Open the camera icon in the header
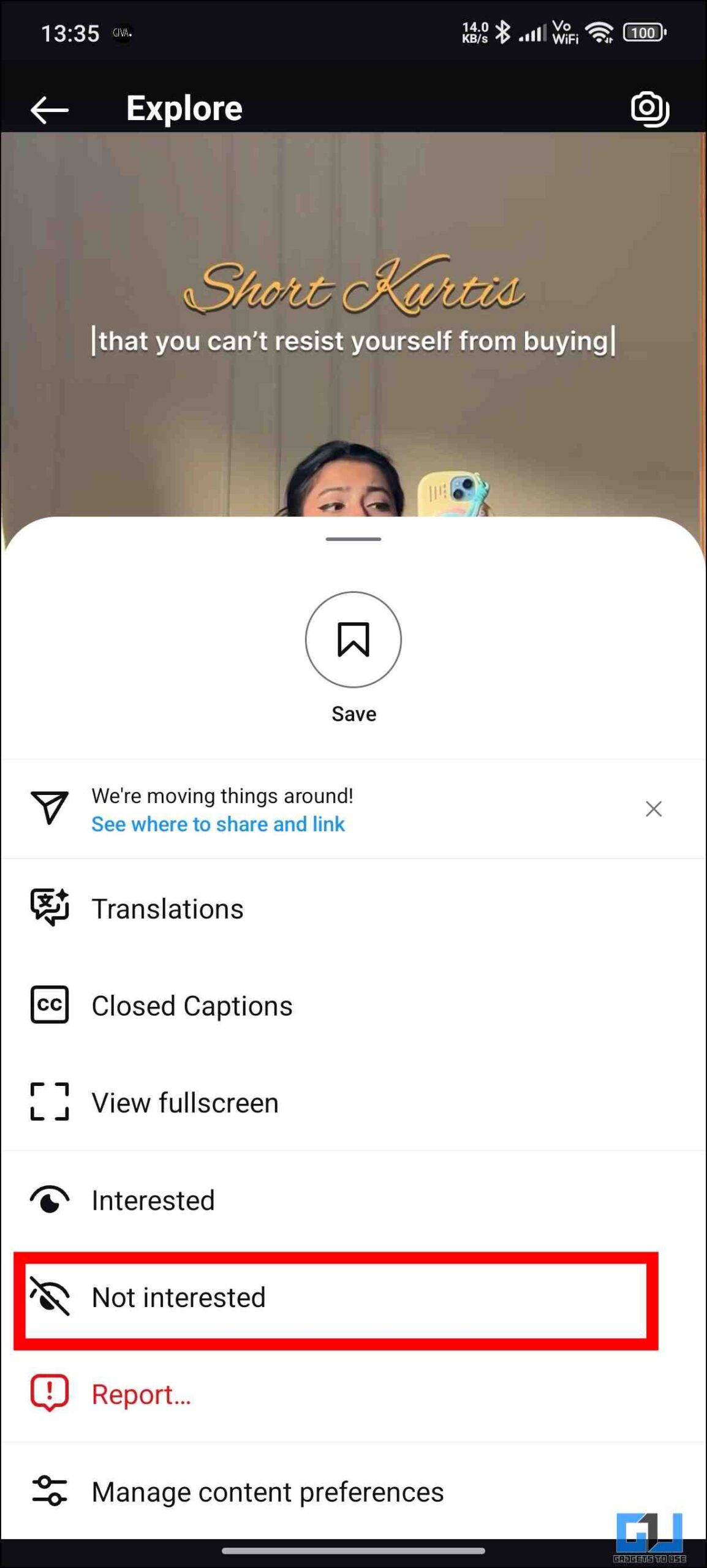707x1568 pixels. tap(650, 109)
